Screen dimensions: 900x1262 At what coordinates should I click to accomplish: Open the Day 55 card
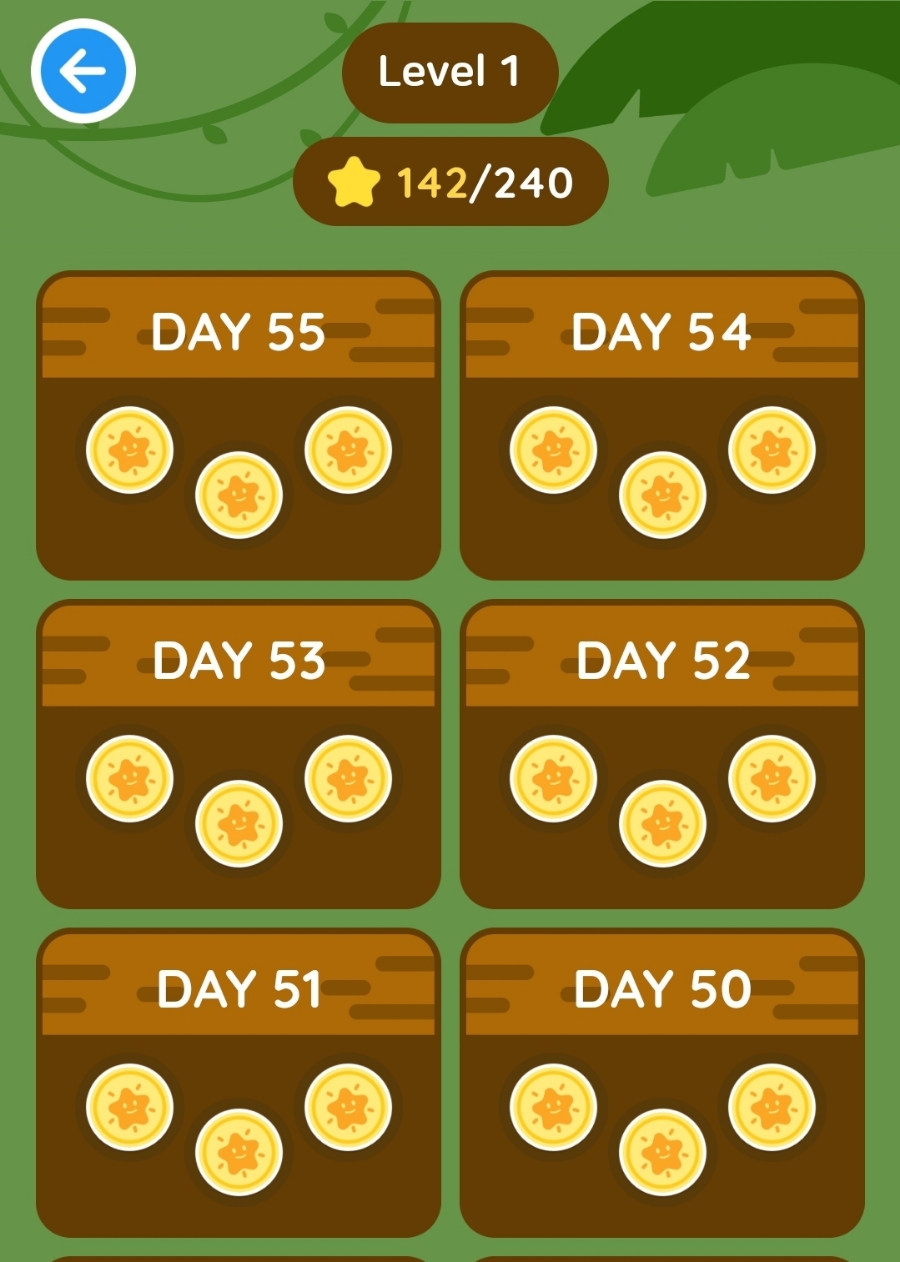(x=238, y=426)
